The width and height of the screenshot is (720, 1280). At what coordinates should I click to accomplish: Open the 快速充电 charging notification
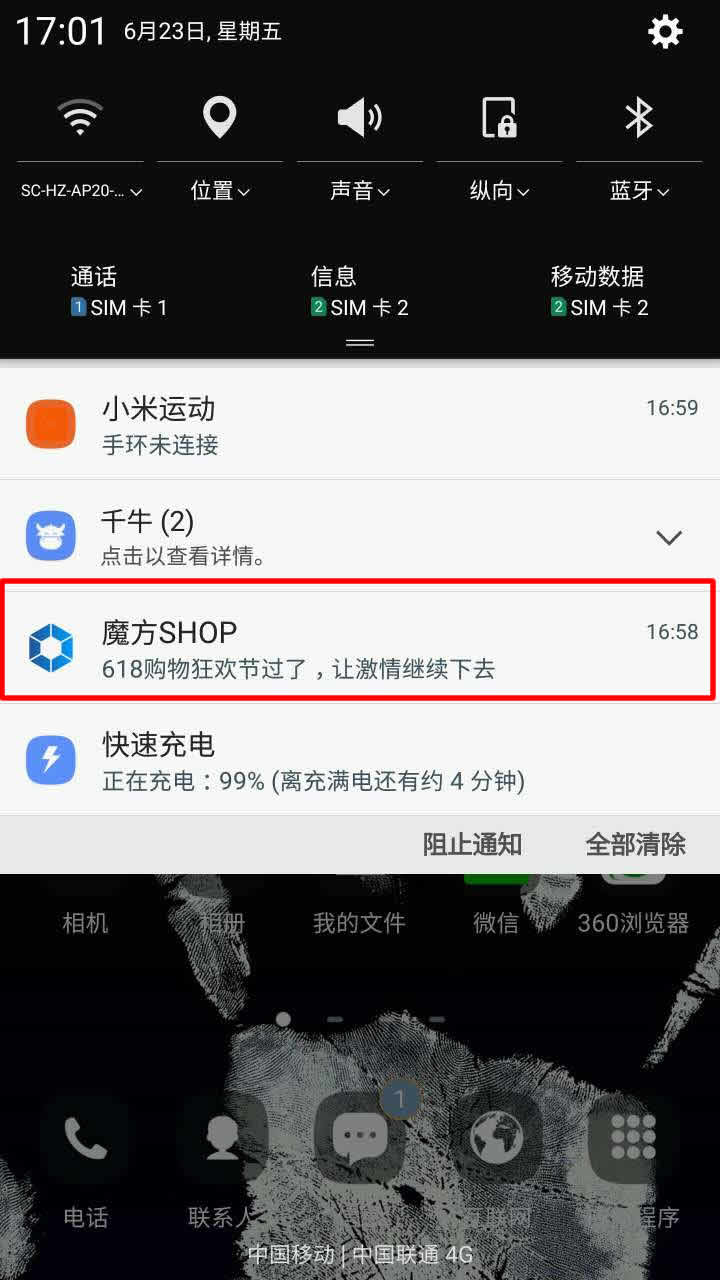coord(360,761)
